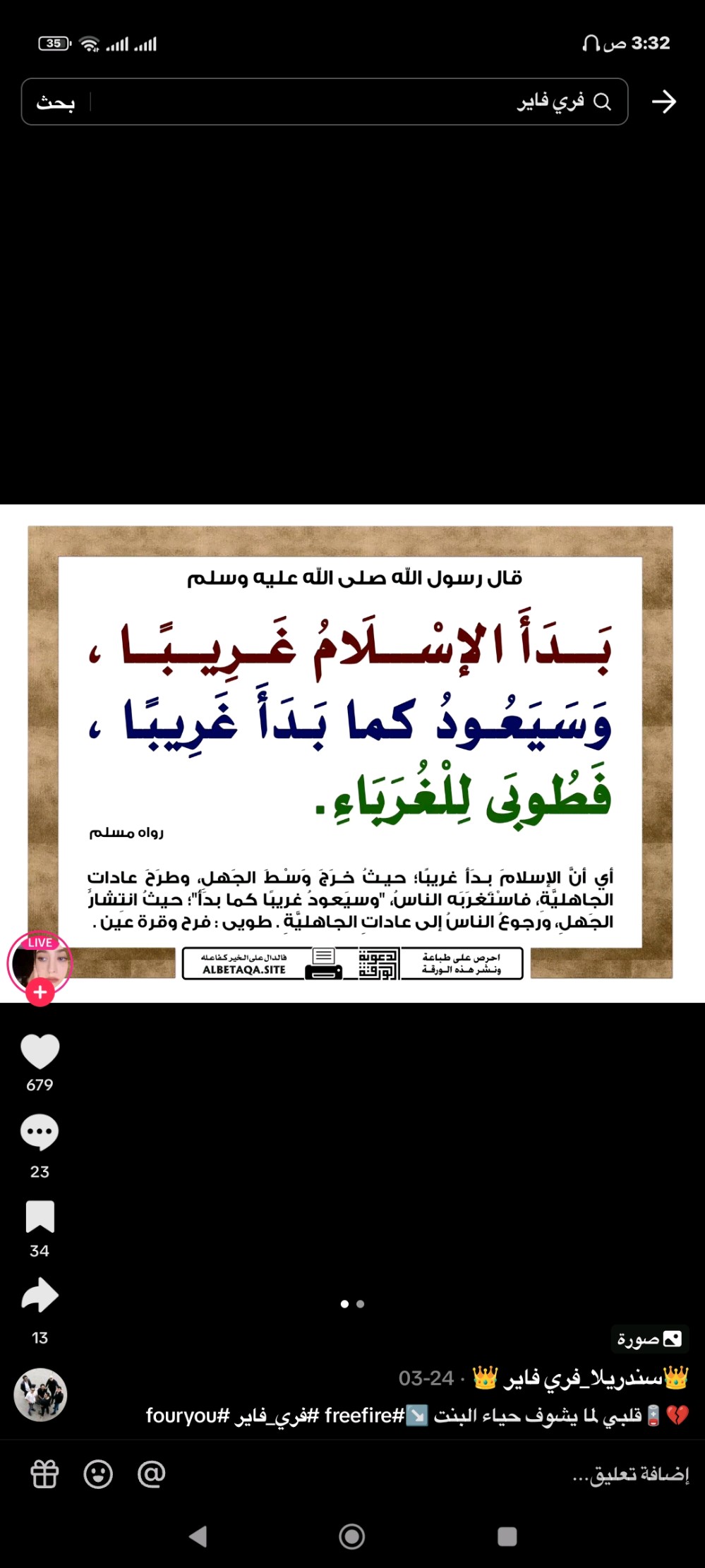Share this post with the arrow

pyautogui.click(x=40, y=1295)
